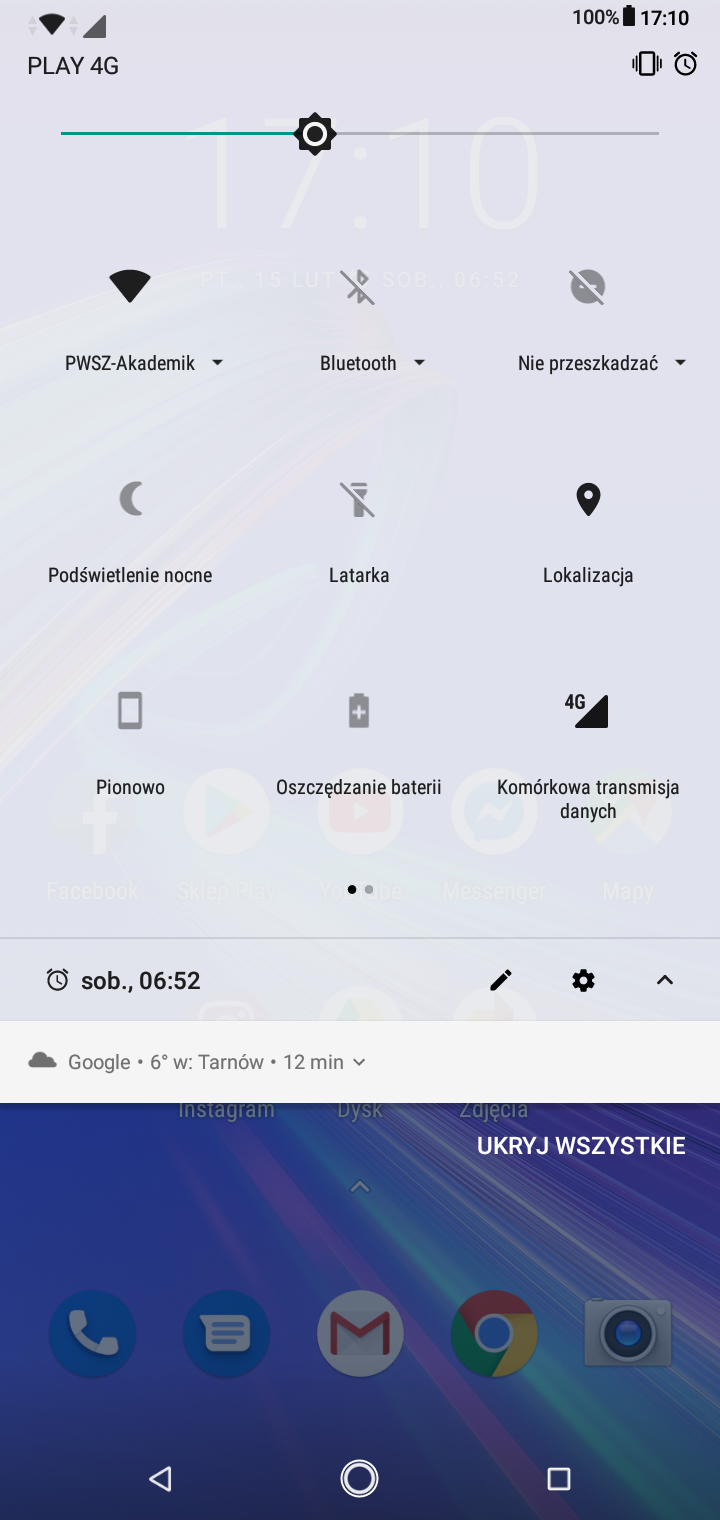Tap the Pionowo rotation tile
The width and height of the screenshot is (720, 1520).
pyautogui.click(x=130, y=711)
